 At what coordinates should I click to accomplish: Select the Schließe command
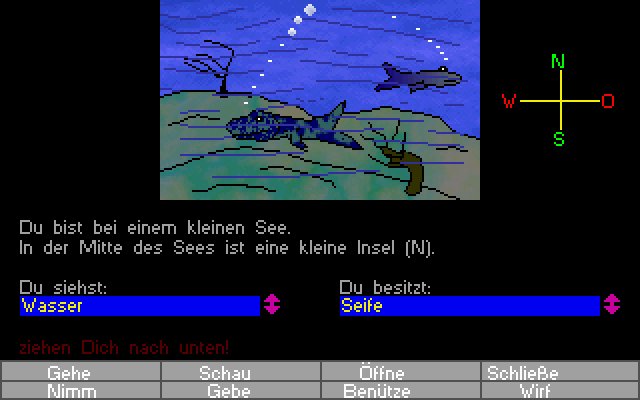tap(560, 373)
